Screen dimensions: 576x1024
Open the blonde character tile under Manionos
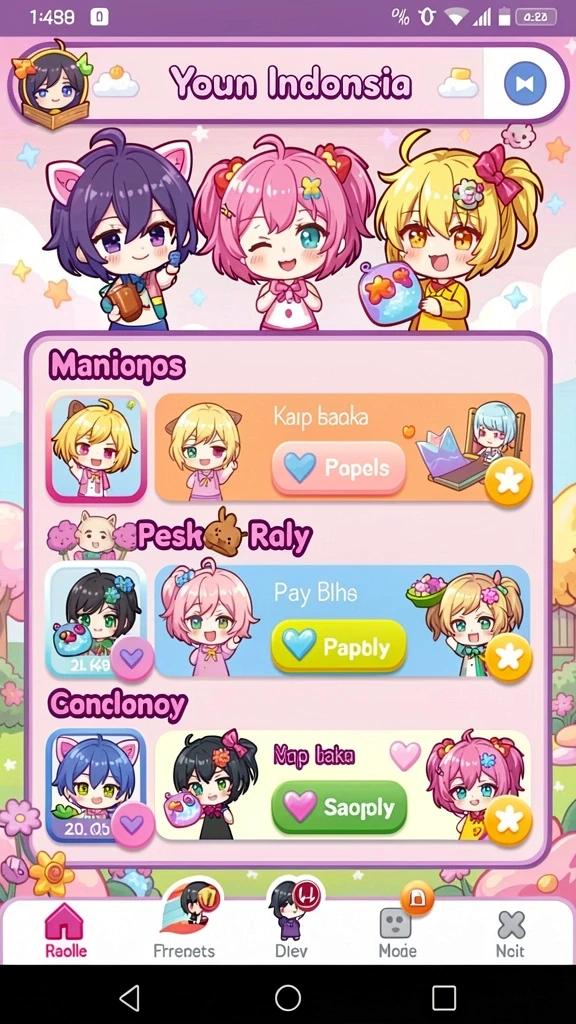coord(96,447)
